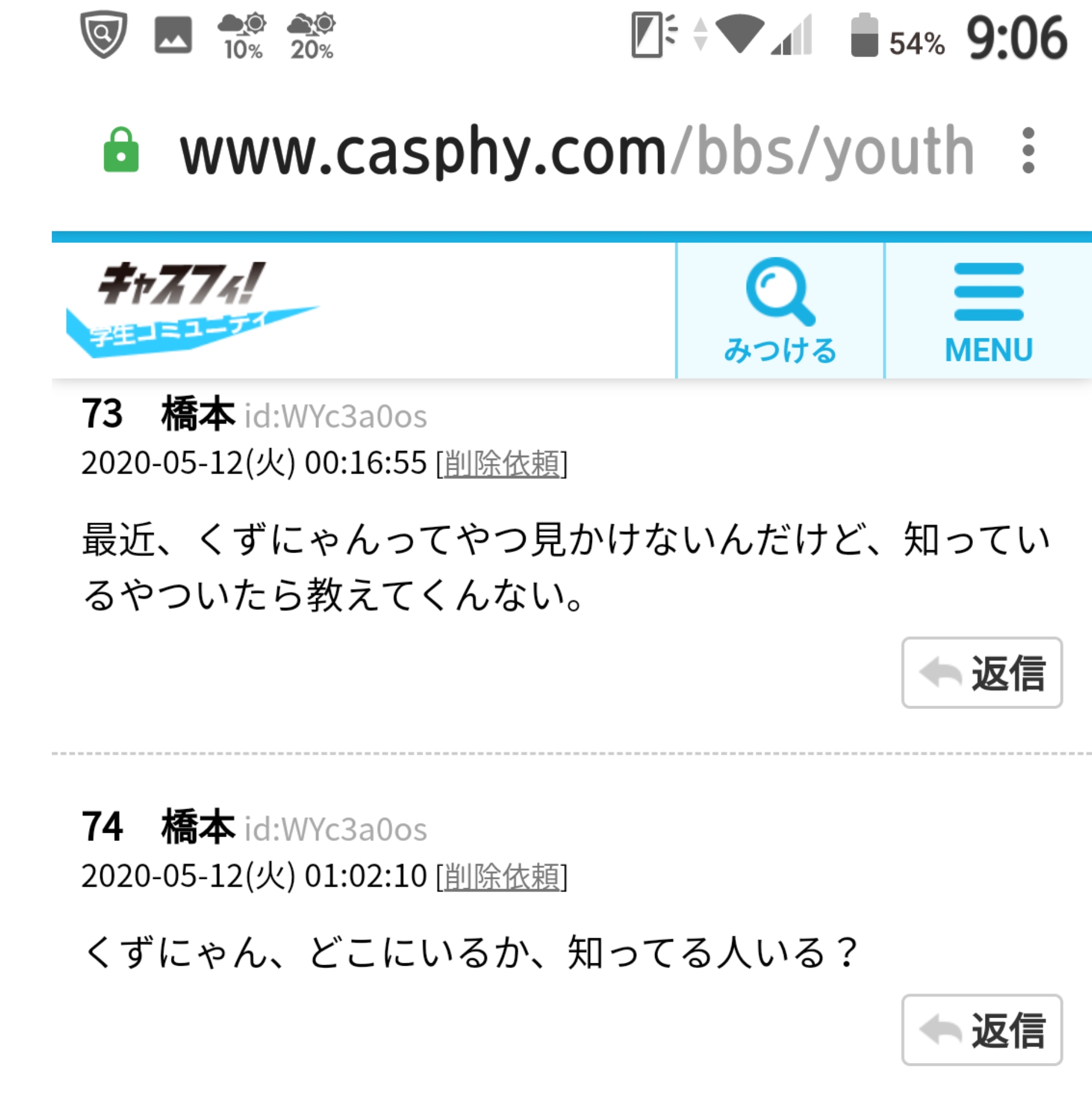Open the browser overflow menu
This screenshot has width=1092, height=1105.
[x=1028, y=151]
